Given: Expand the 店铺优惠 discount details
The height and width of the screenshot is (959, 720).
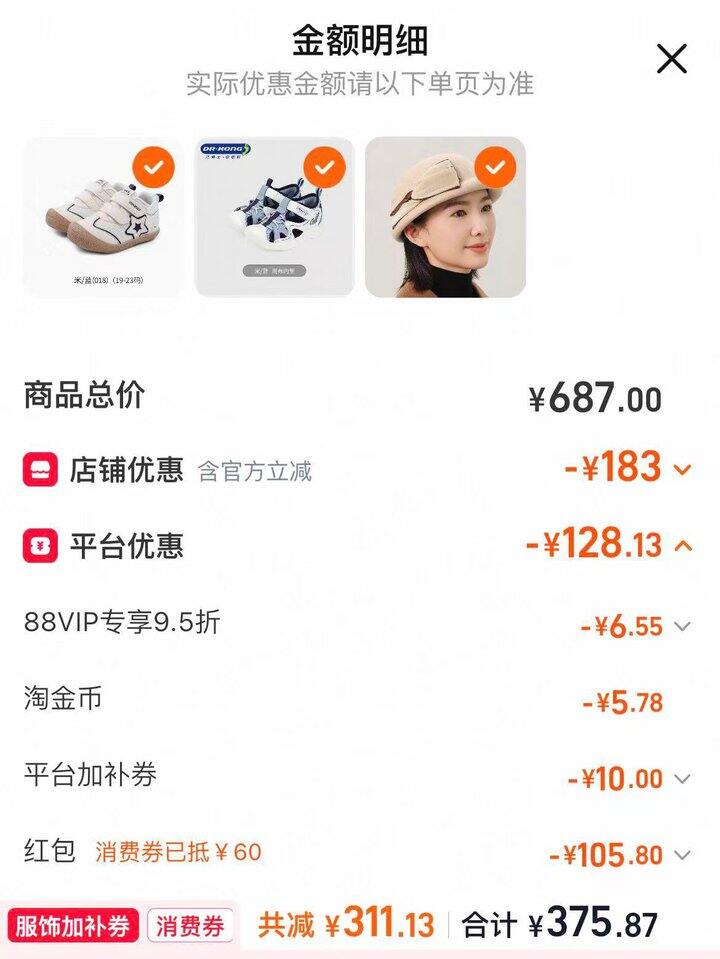Looking at the screenshot, I should [x=683, y=469].
